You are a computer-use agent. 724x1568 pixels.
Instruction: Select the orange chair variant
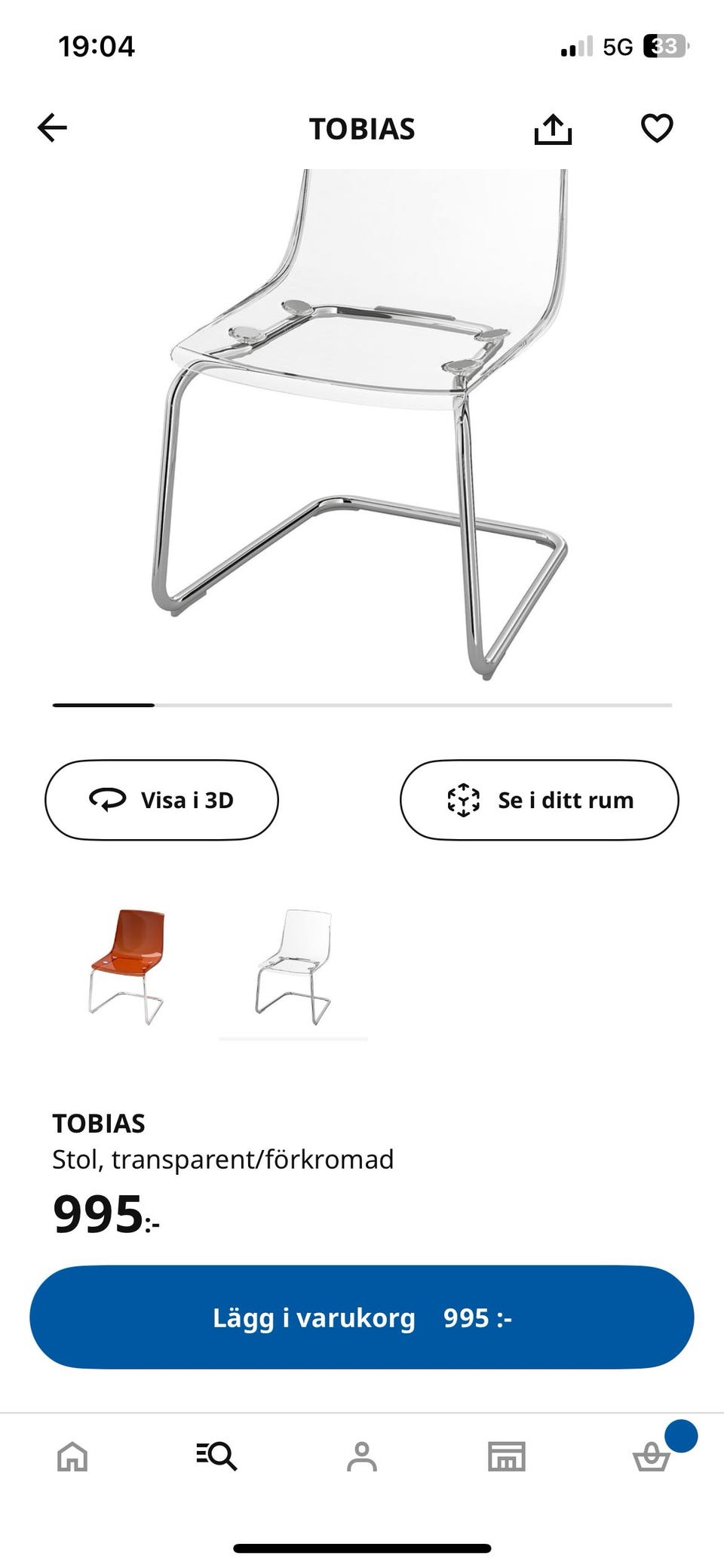click(127, 967)
